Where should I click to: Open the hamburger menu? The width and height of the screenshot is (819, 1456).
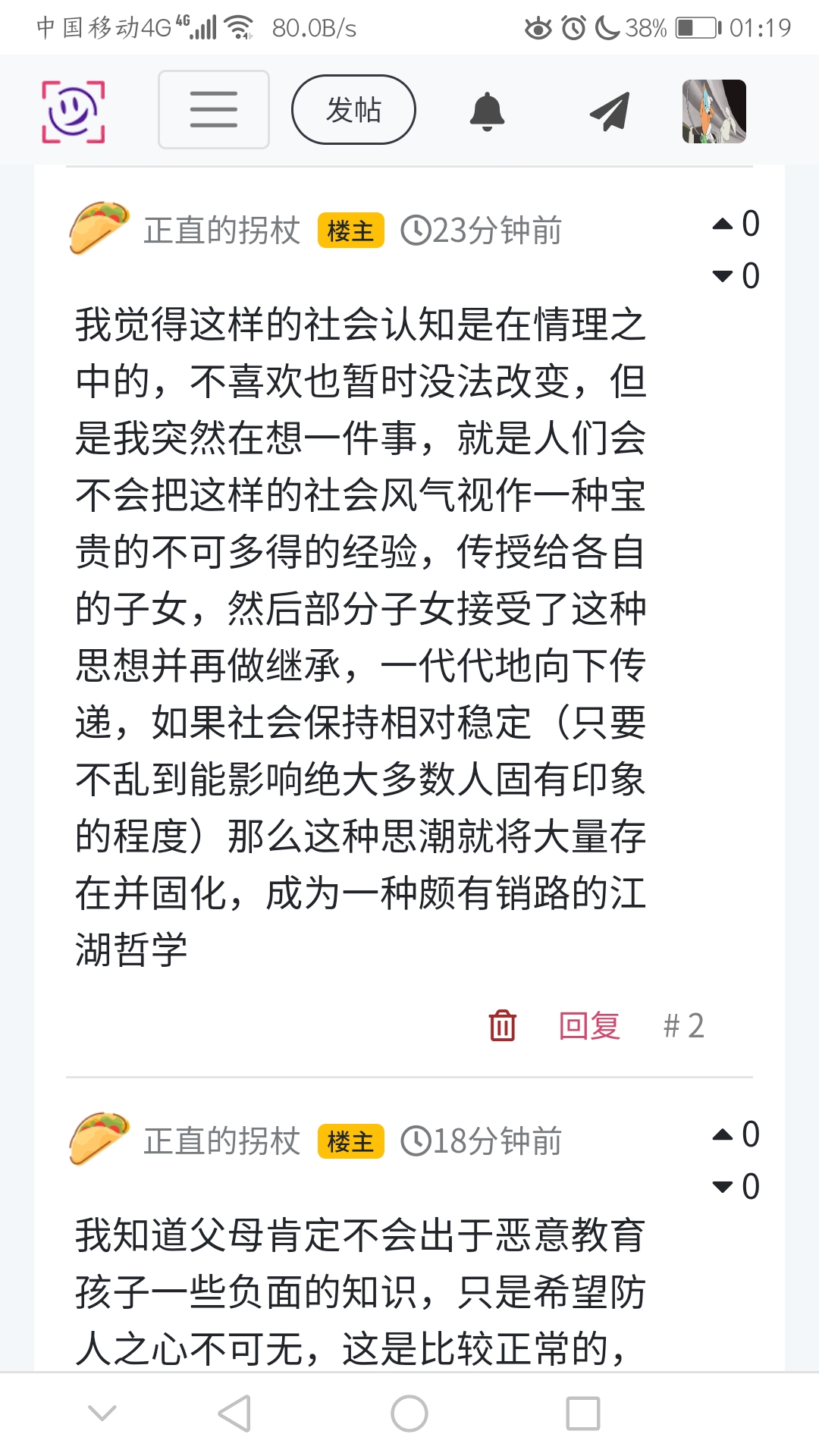[214, 110]
